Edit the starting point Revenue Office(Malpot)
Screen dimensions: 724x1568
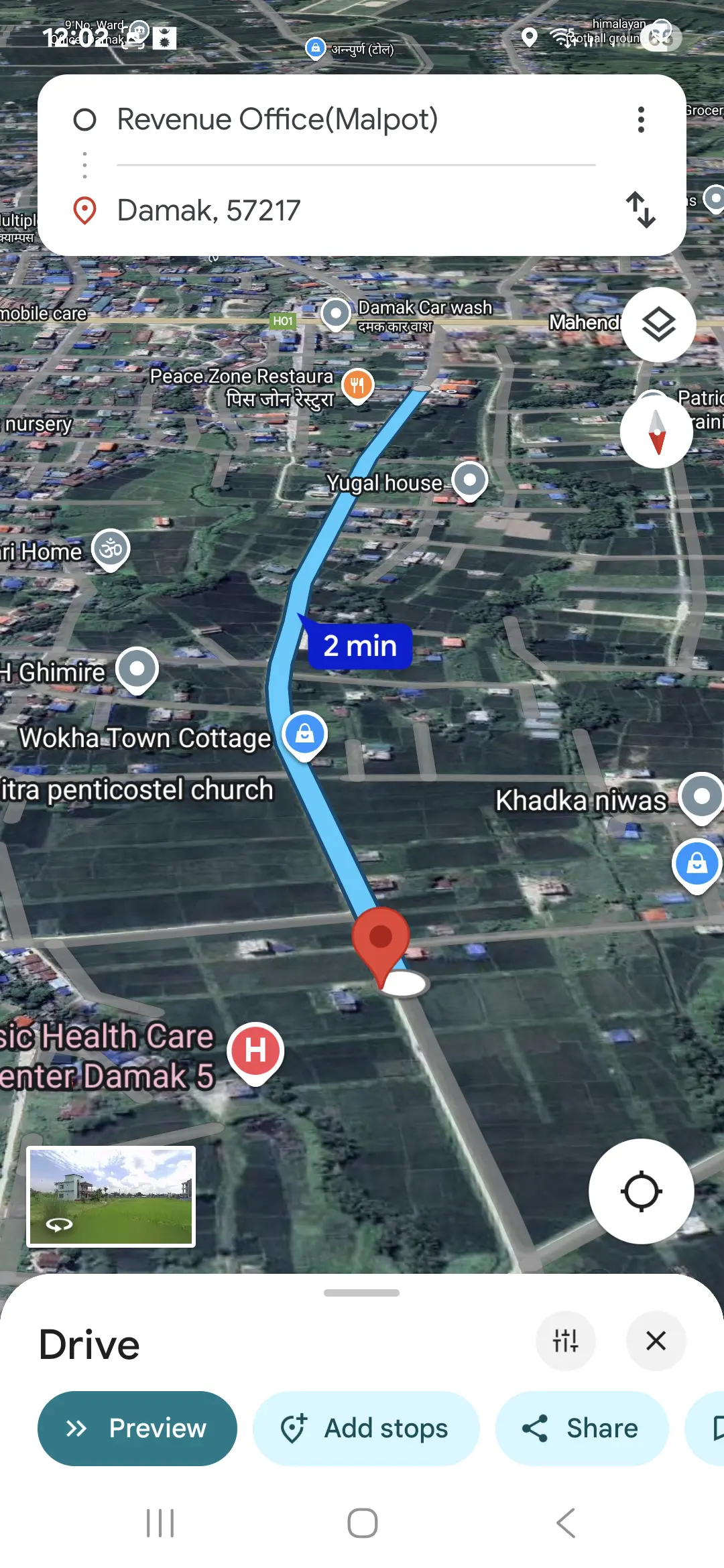[277, 120]
